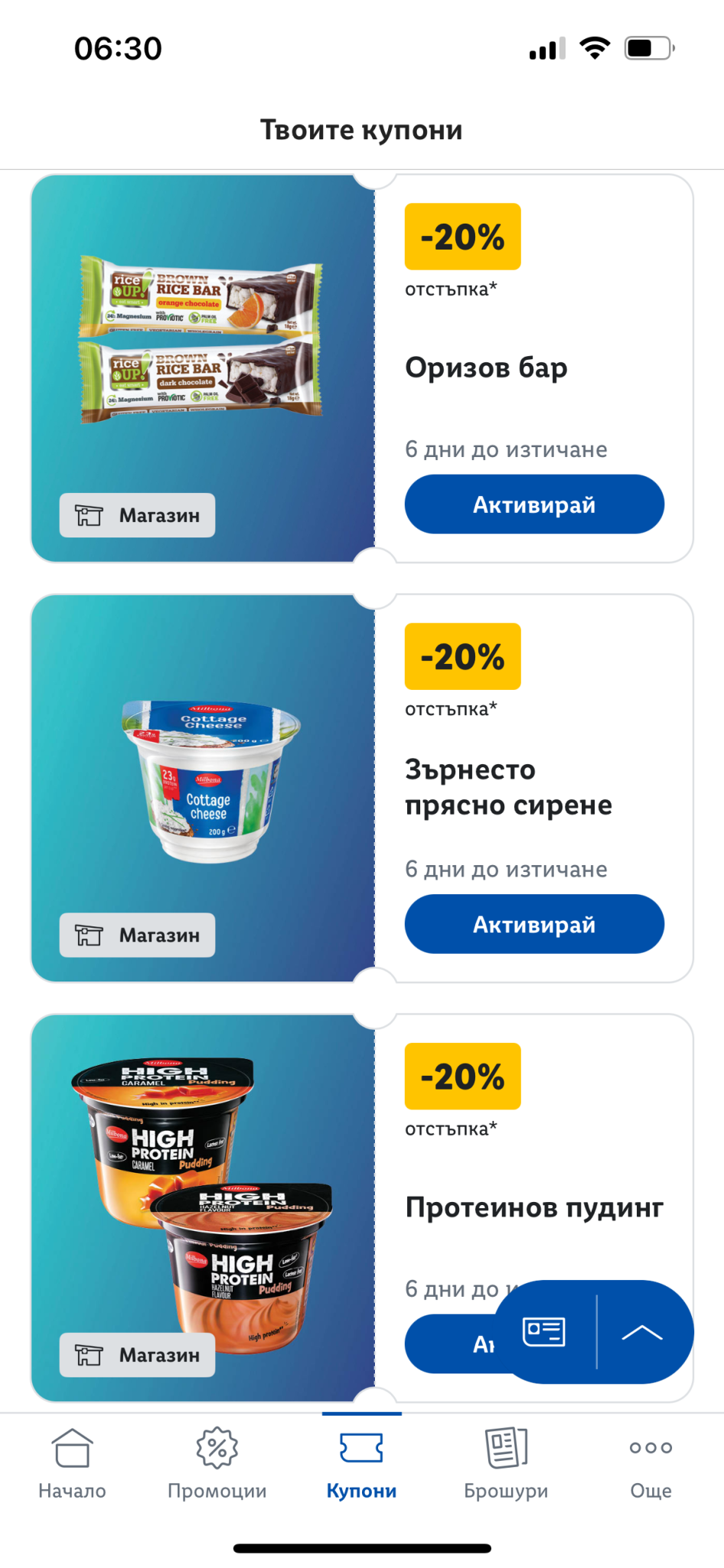
Task: Select the Купони tab
Action: [x=362, y=1464]
